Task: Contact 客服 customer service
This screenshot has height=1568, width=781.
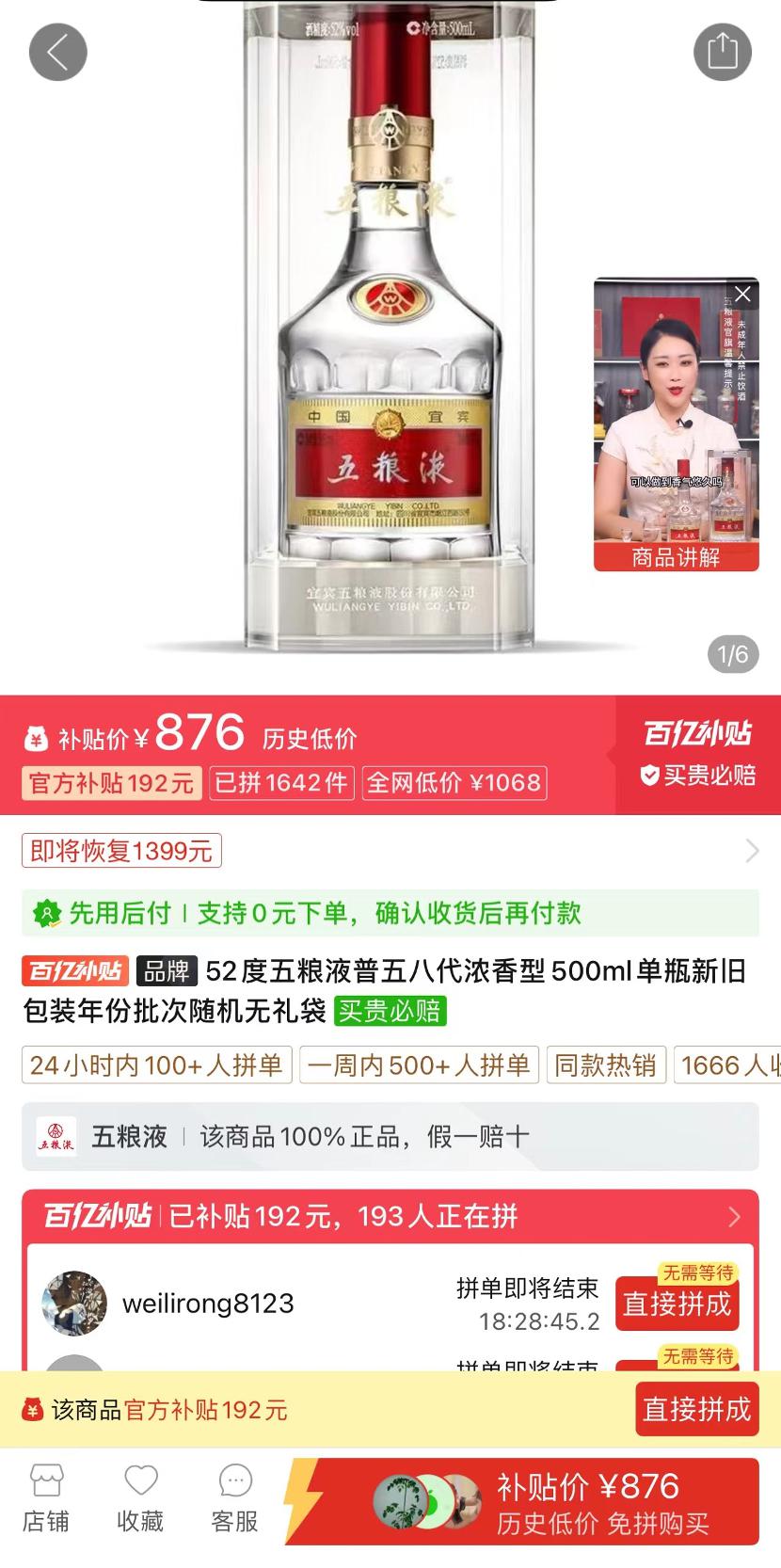Action: (234, 1498)
